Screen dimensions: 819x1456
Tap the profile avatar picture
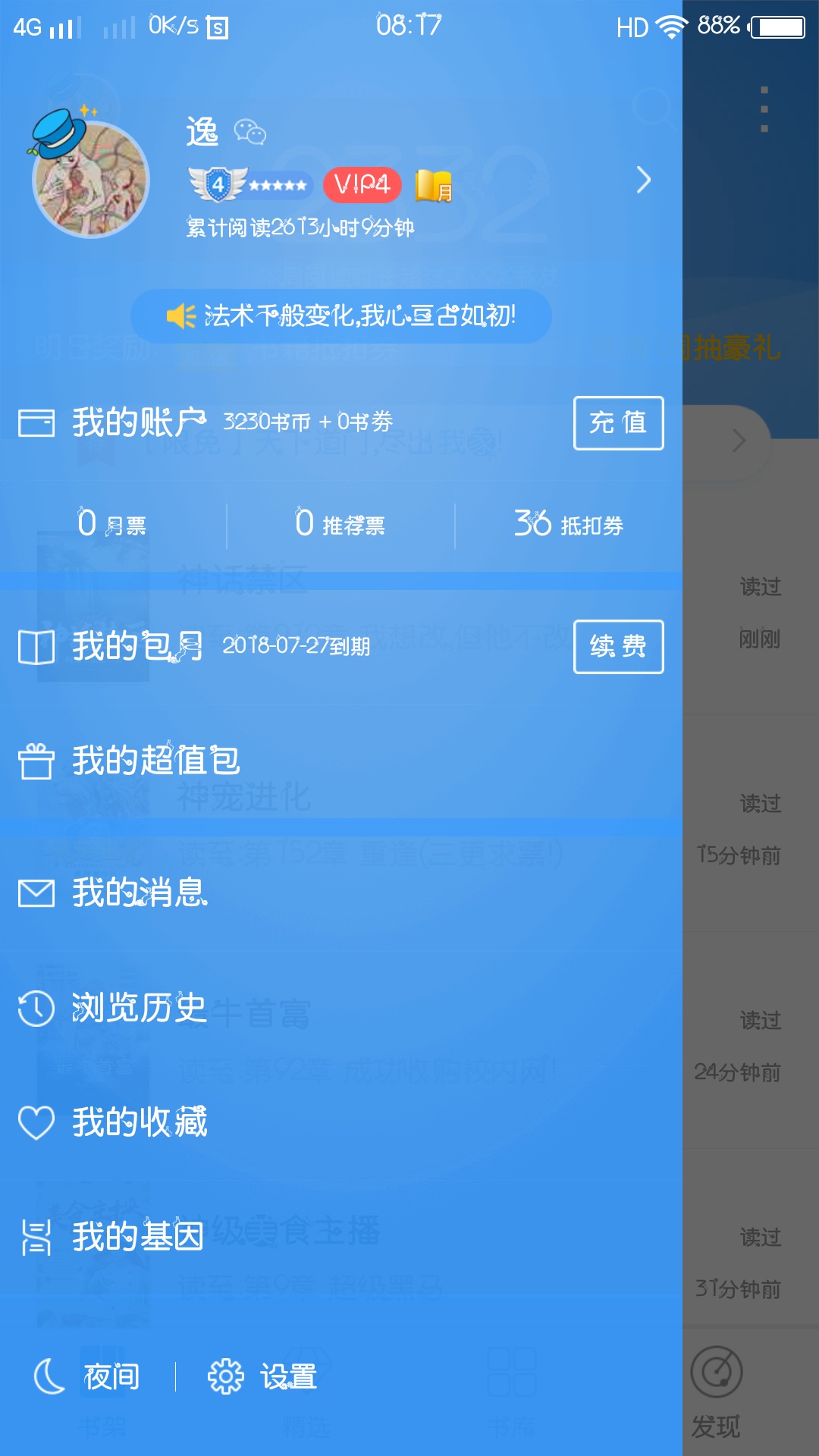tap(91, 180)
